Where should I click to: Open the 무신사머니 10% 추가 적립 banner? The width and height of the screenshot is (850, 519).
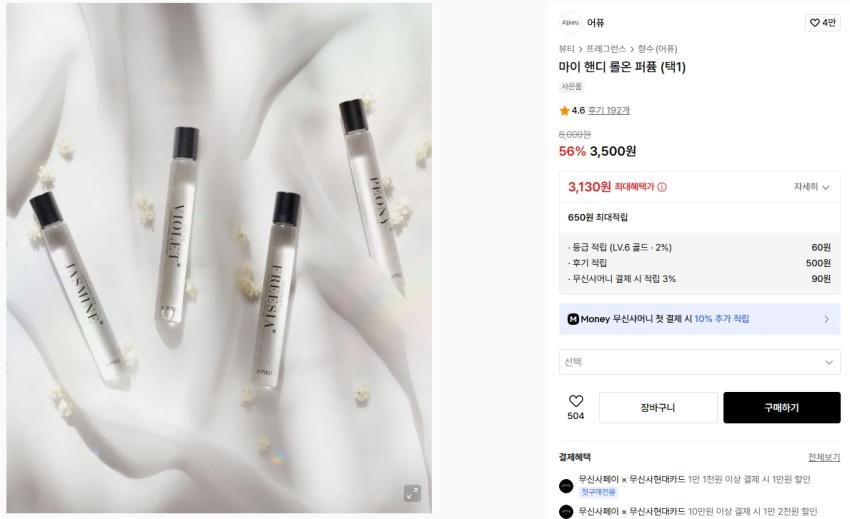[x=699, y=319]
